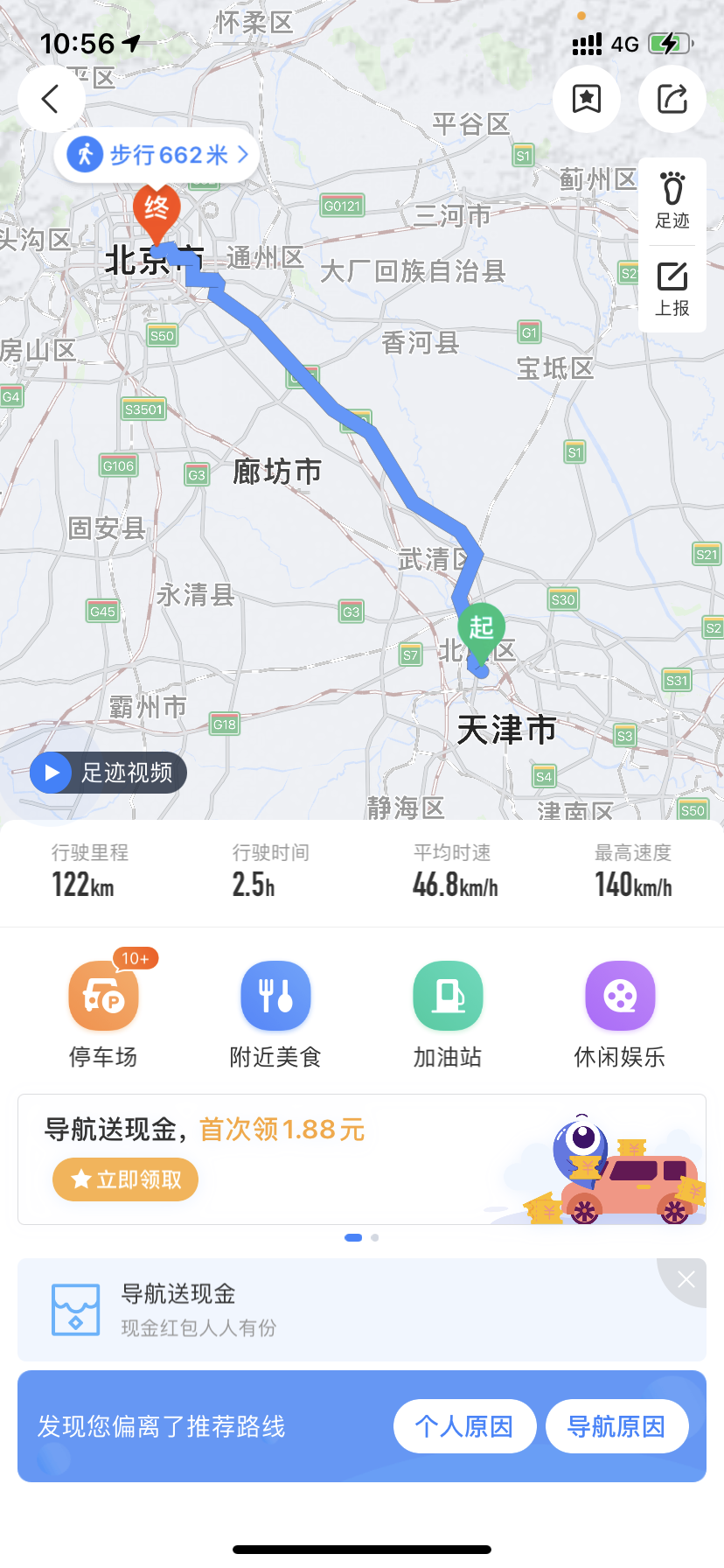Open the 步行662米 walking chip
Screen dimensions: 724x1568
point(157,156)
